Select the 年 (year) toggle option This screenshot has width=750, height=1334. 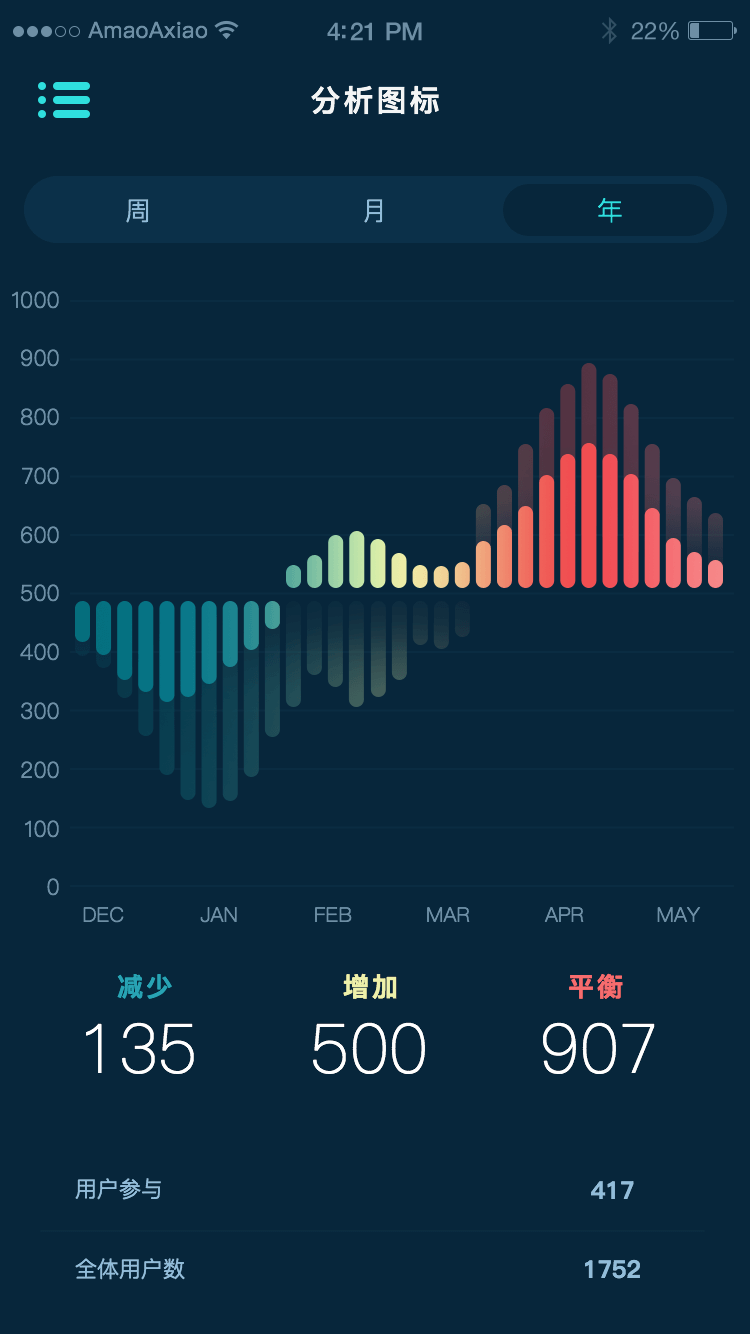[609, 210]
